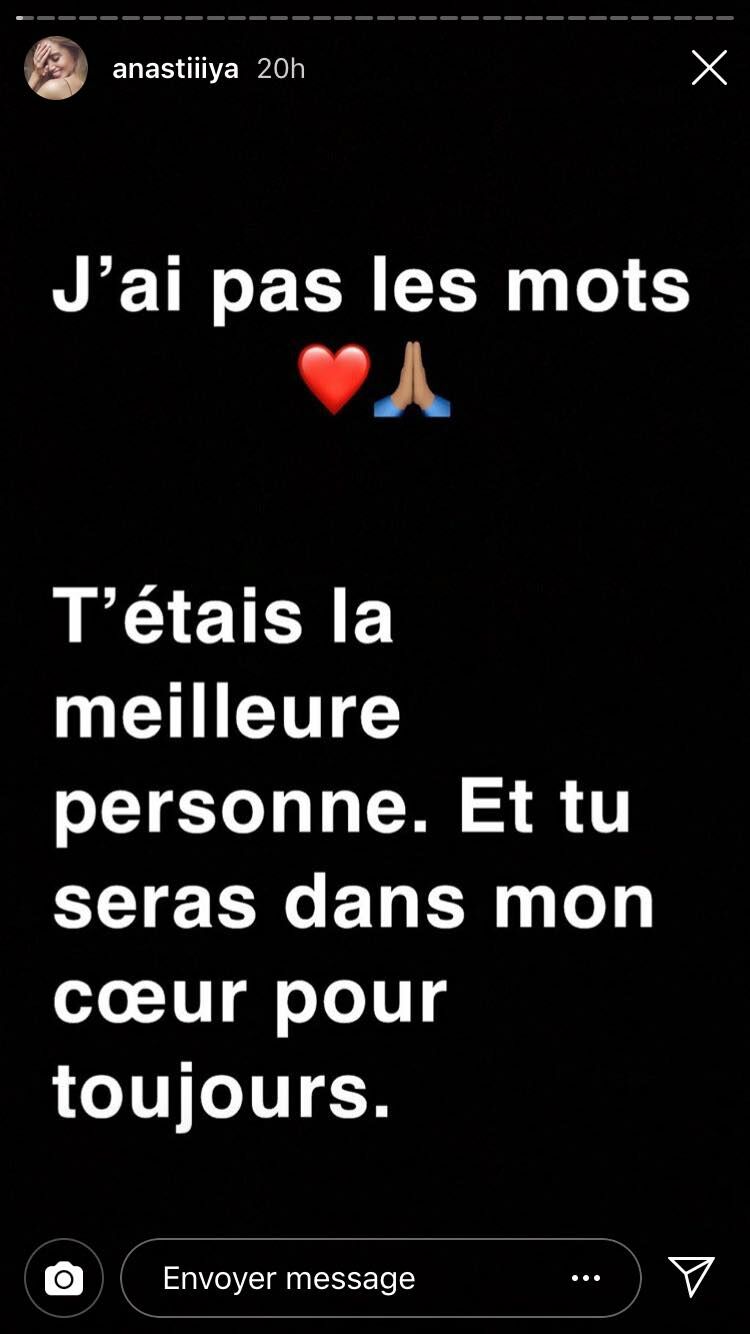The image size is (750, 1334).
Task: Open the anastiiiya username link
Action: 175,68
